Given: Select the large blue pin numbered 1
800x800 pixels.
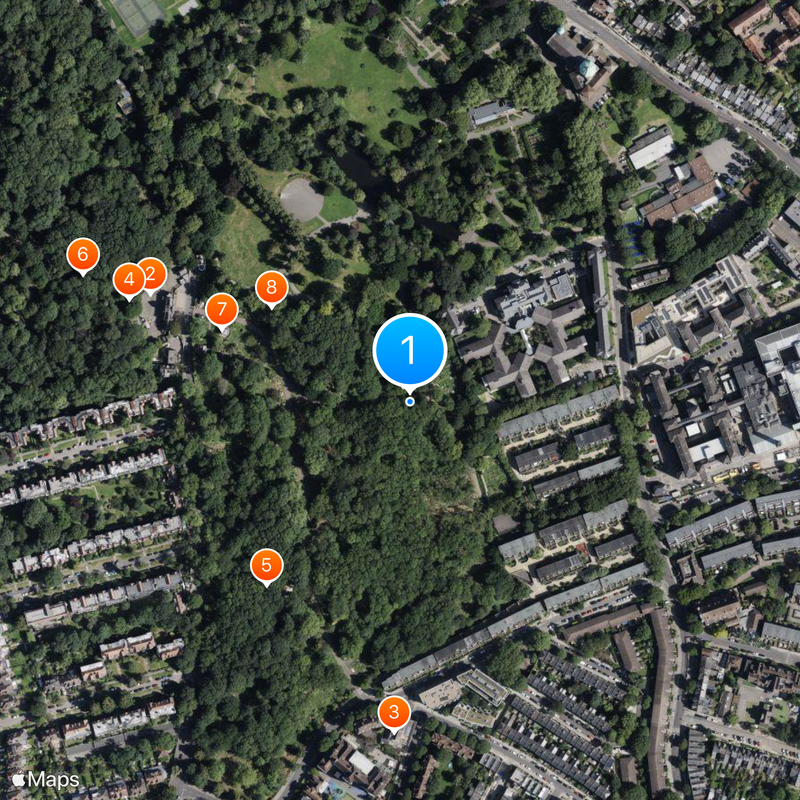Looking at the screenshot, I should tap(409, 350).
